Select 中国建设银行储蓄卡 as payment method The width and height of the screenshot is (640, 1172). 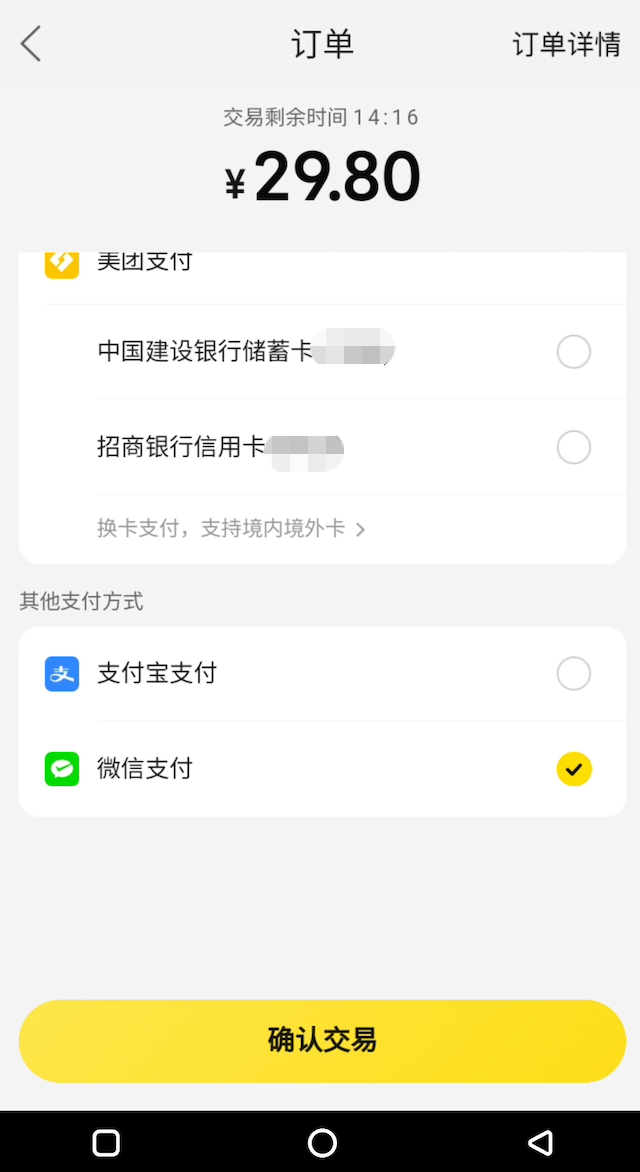click(x=573, y=352)
